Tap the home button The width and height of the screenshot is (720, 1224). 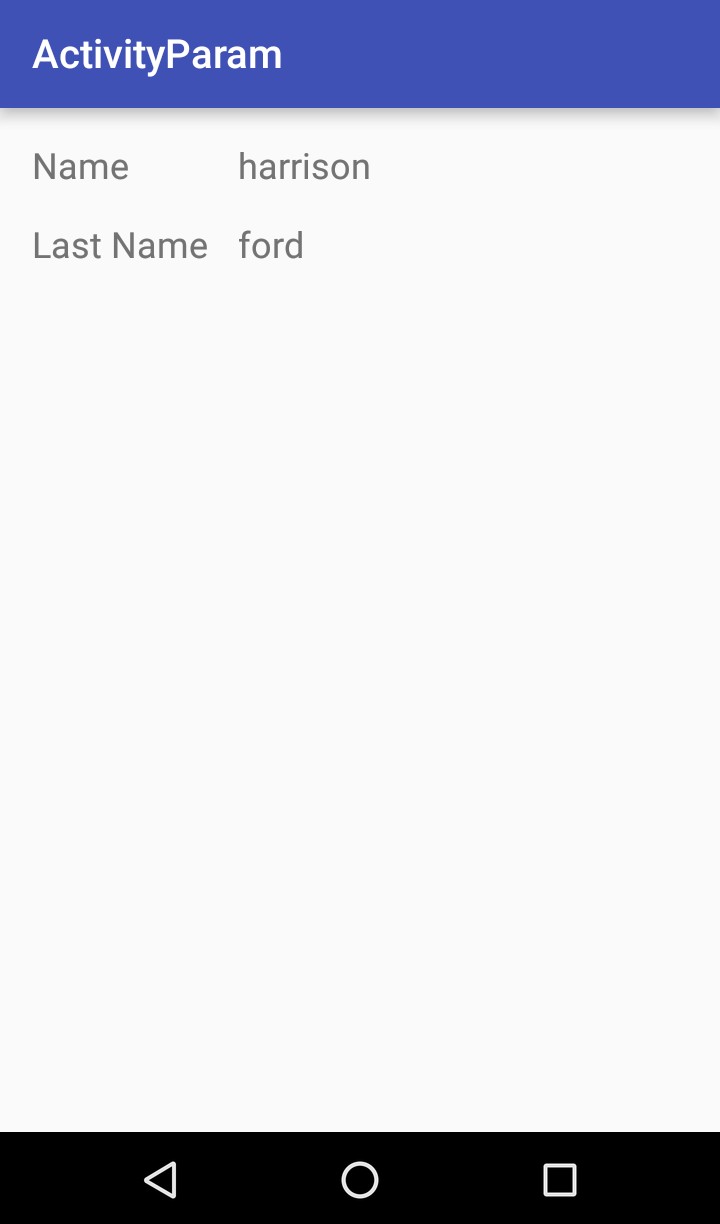click(360, 1180)
